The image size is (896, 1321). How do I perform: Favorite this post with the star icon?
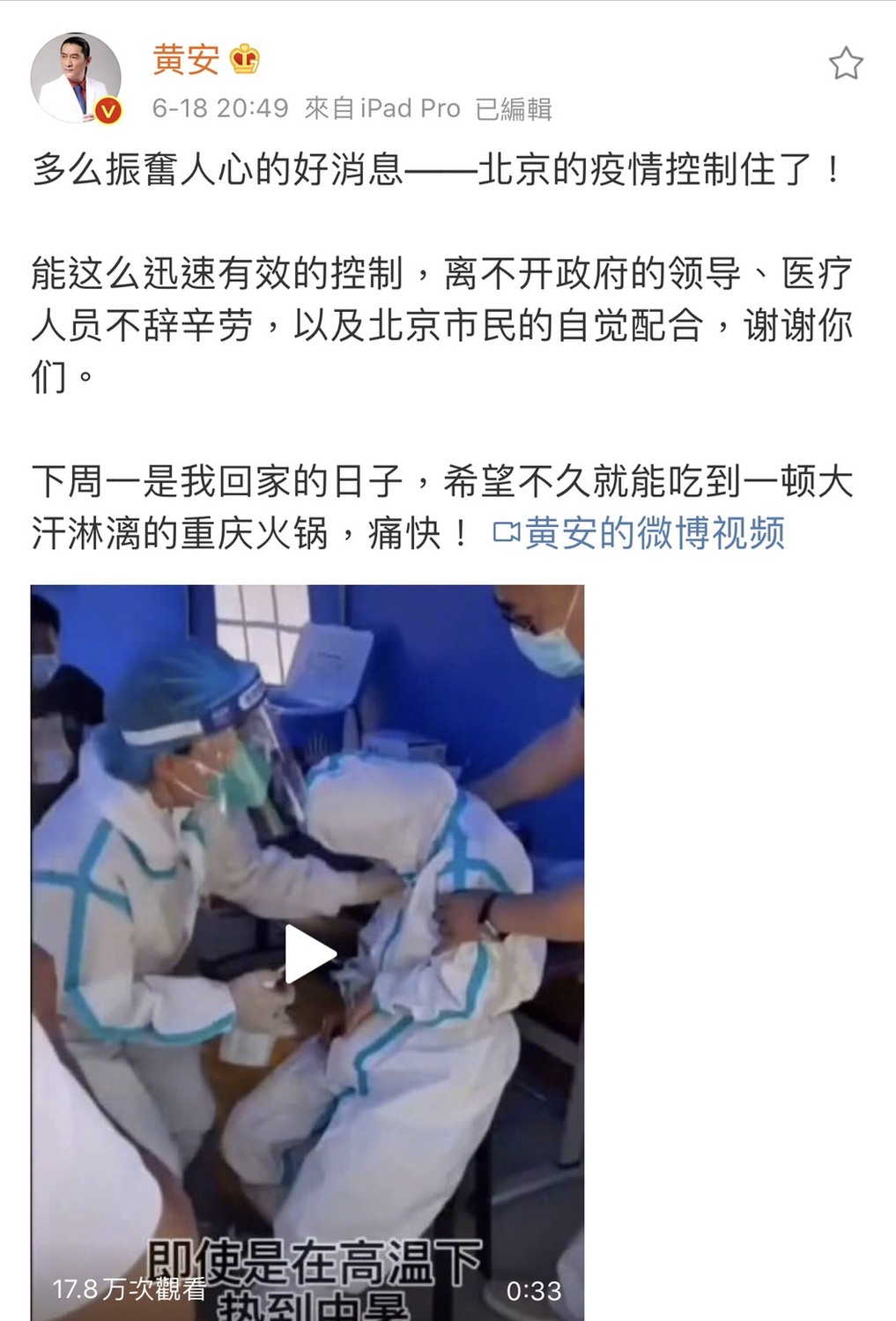click(845, 63)
